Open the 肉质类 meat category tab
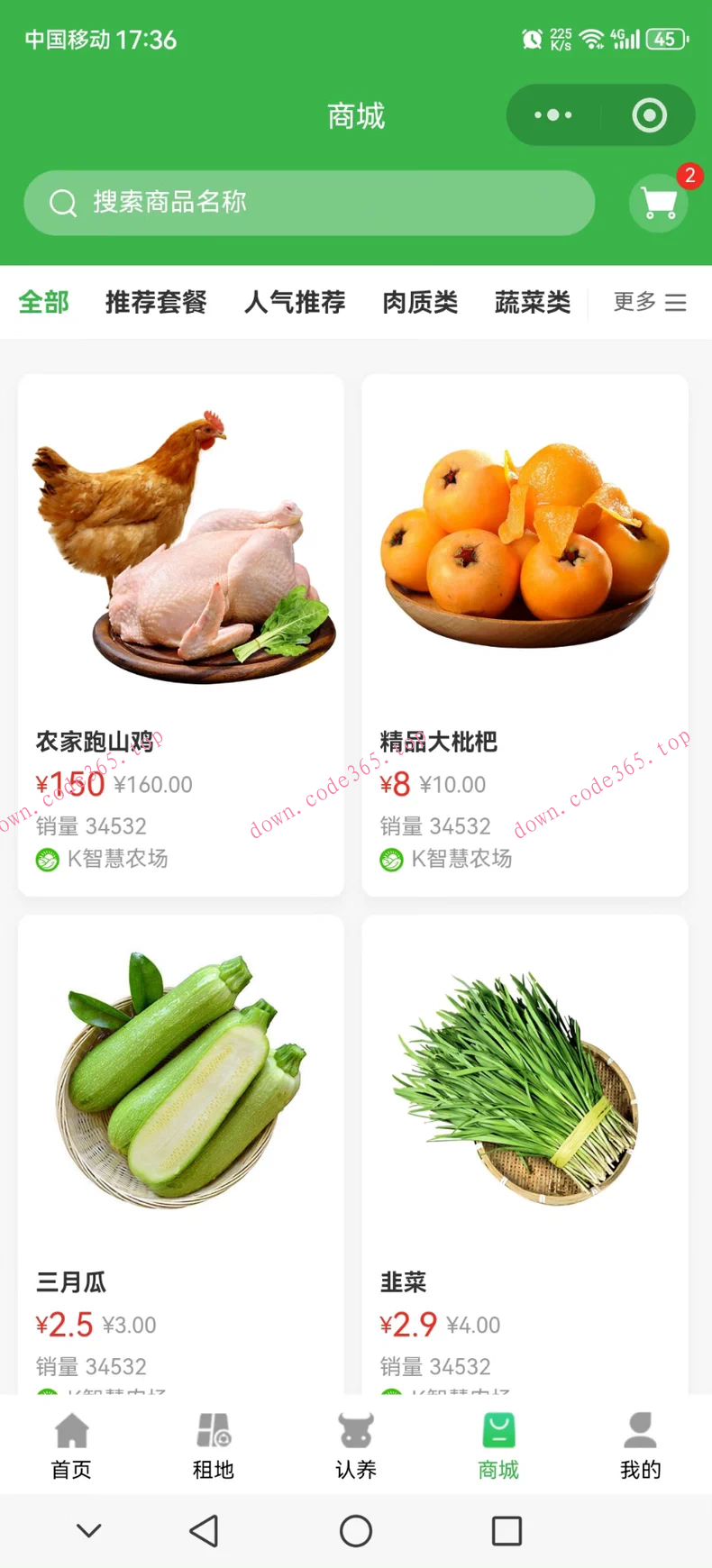The width and height of the screenshot is (712, 1568). tap(419, 303)
